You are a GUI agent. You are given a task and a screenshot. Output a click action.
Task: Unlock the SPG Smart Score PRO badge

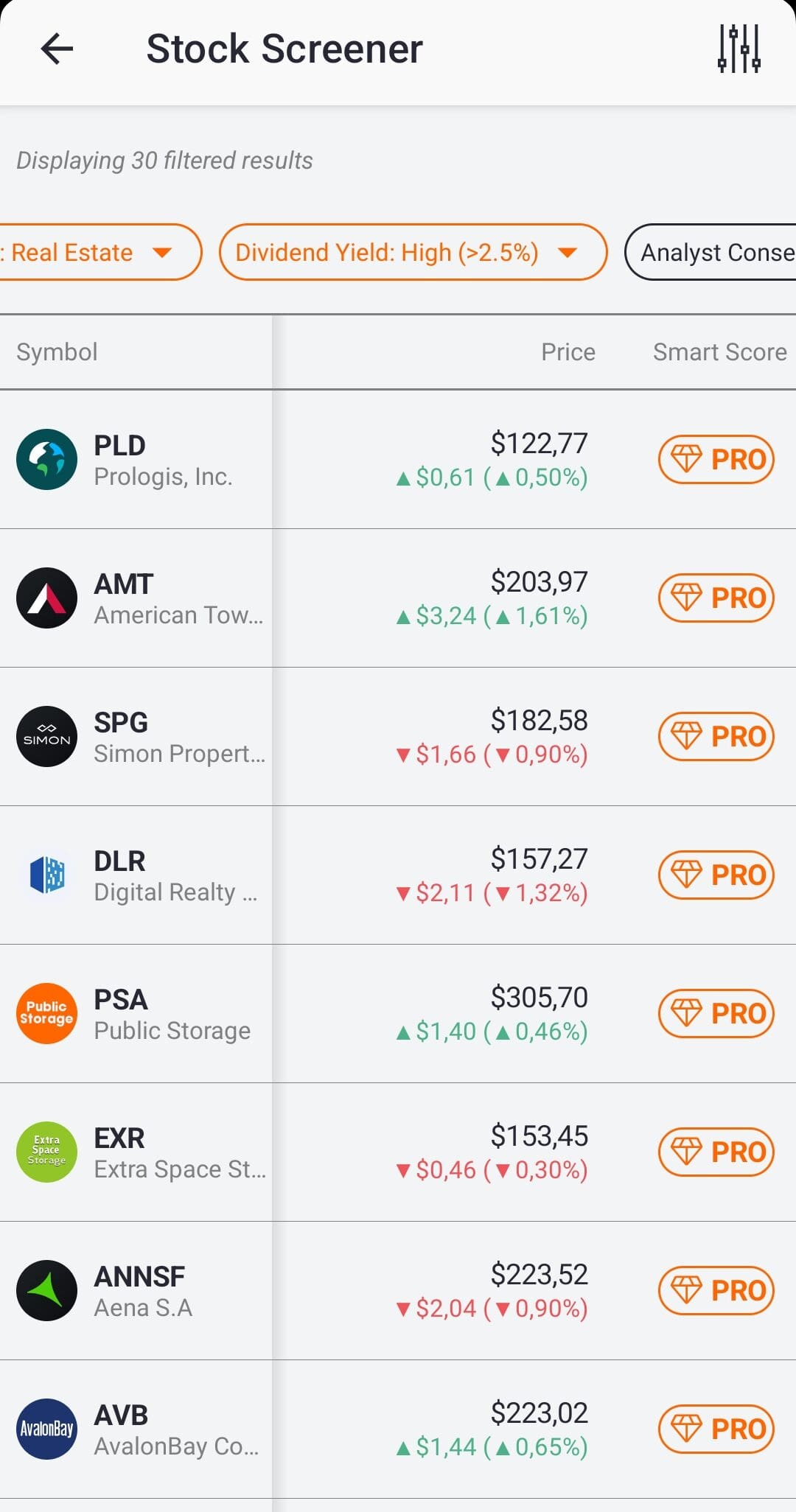point(715,736)
